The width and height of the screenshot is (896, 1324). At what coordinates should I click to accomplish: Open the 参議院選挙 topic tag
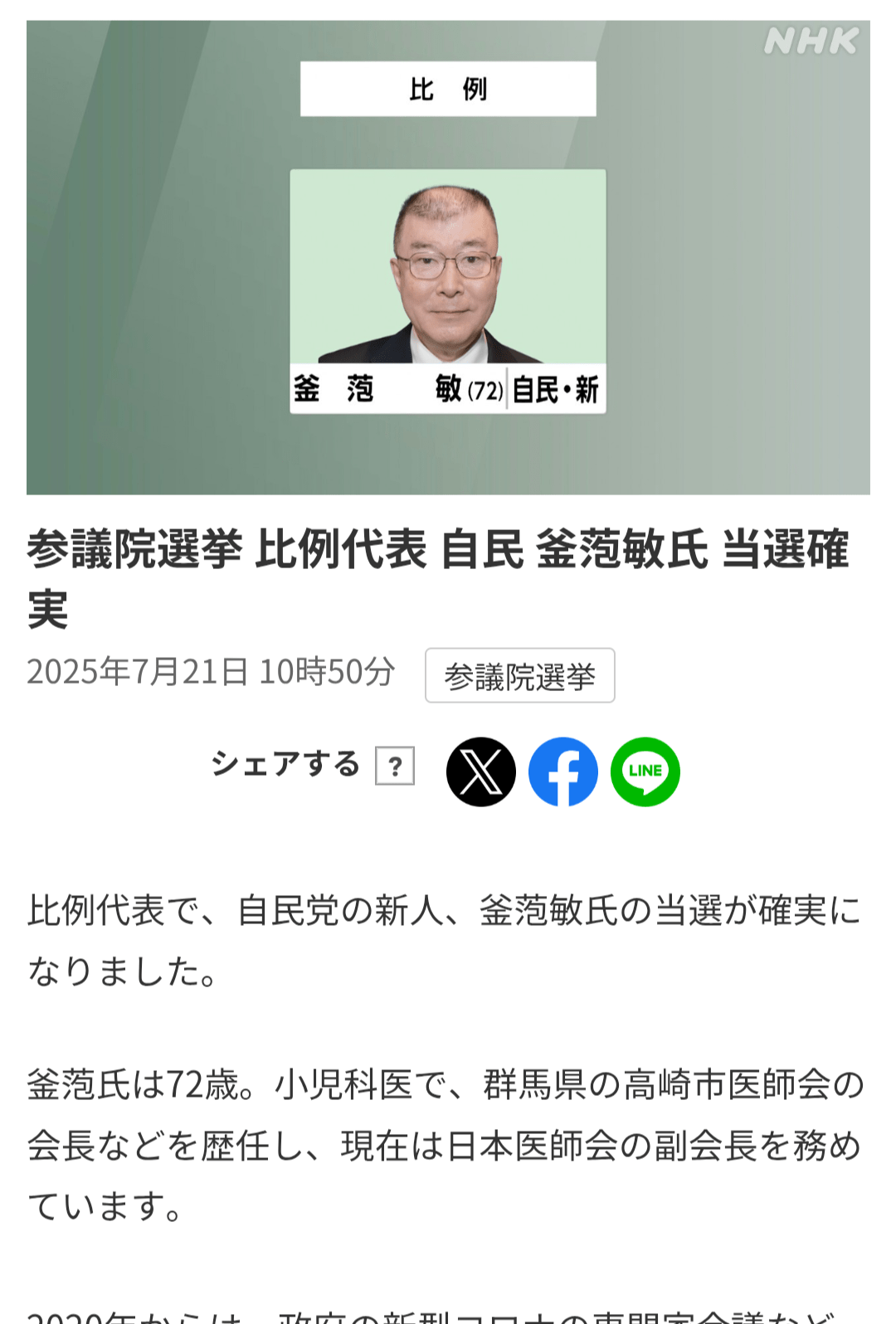[x=519, y=676]
